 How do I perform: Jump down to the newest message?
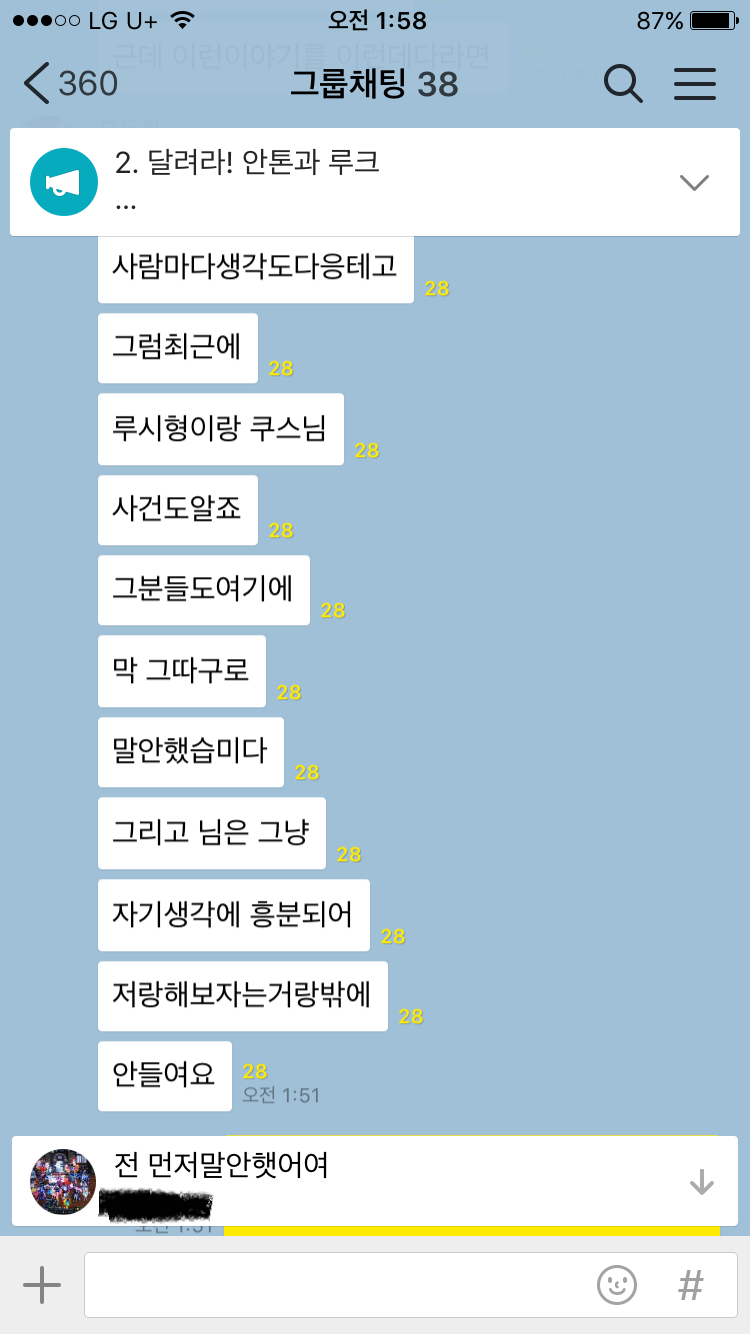(702, 1182)
